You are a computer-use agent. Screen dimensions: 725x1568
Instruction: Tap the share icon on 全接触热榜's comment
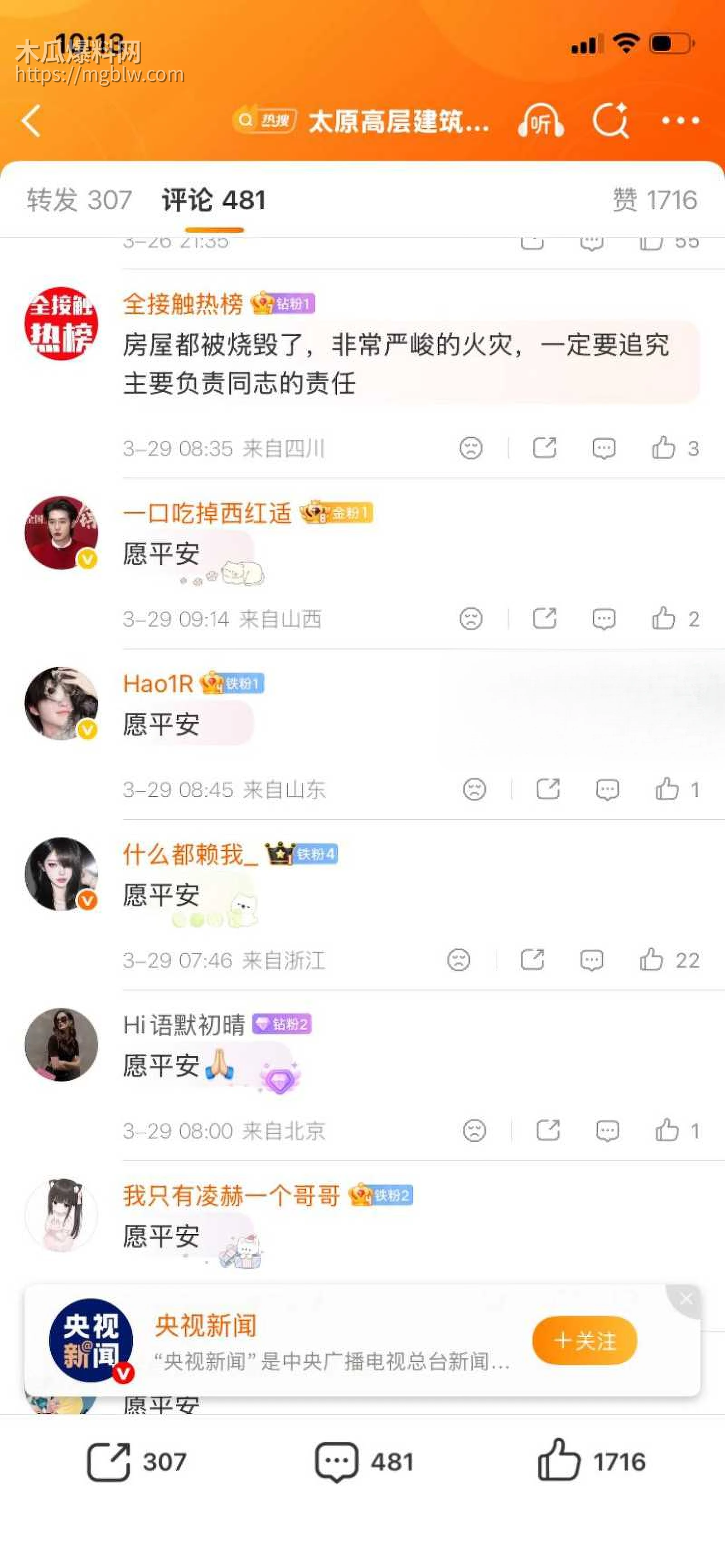[x=544, y=448]
